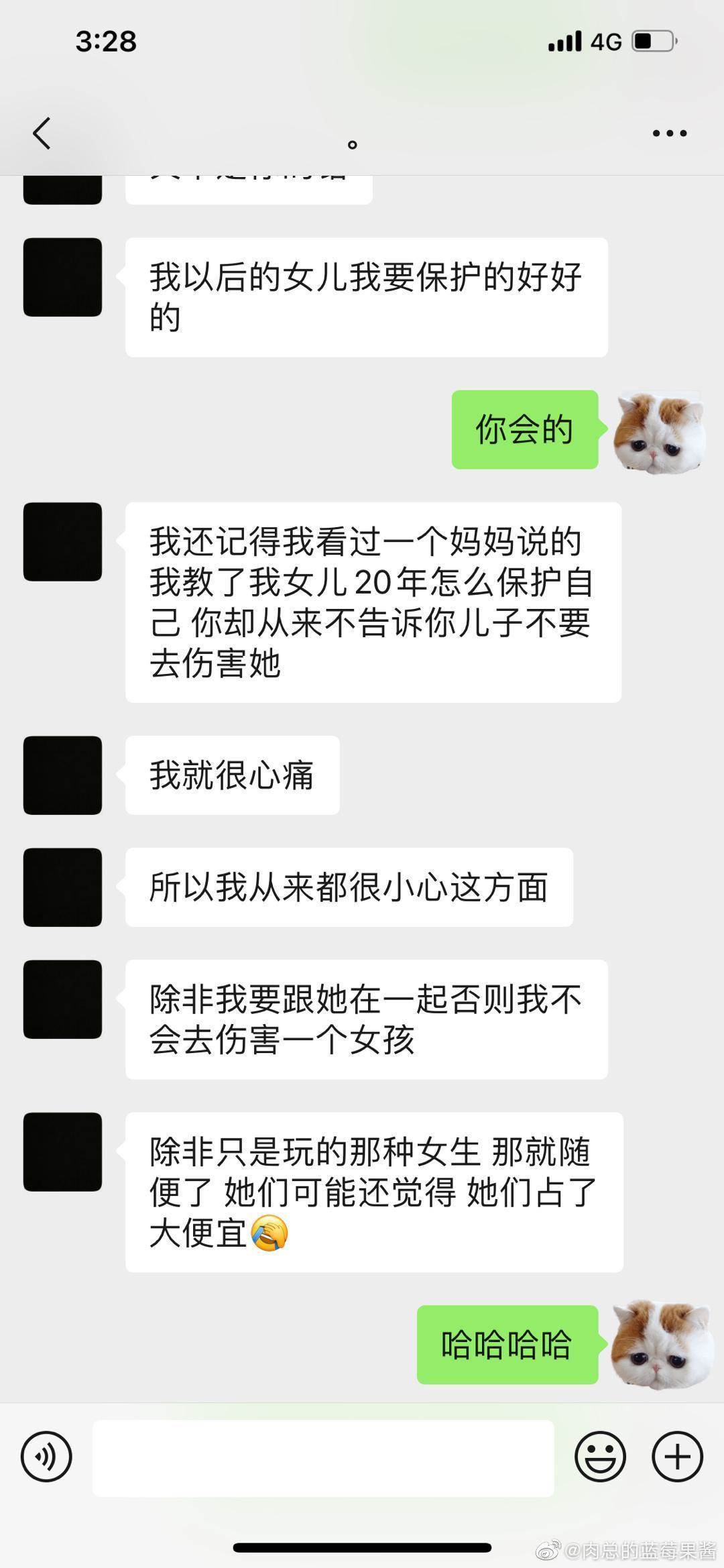The width and height of the screenshot is (724, 1568).
Task: Open sender's avatar next to 我就很心痛
Action: (x=62, y=775)
